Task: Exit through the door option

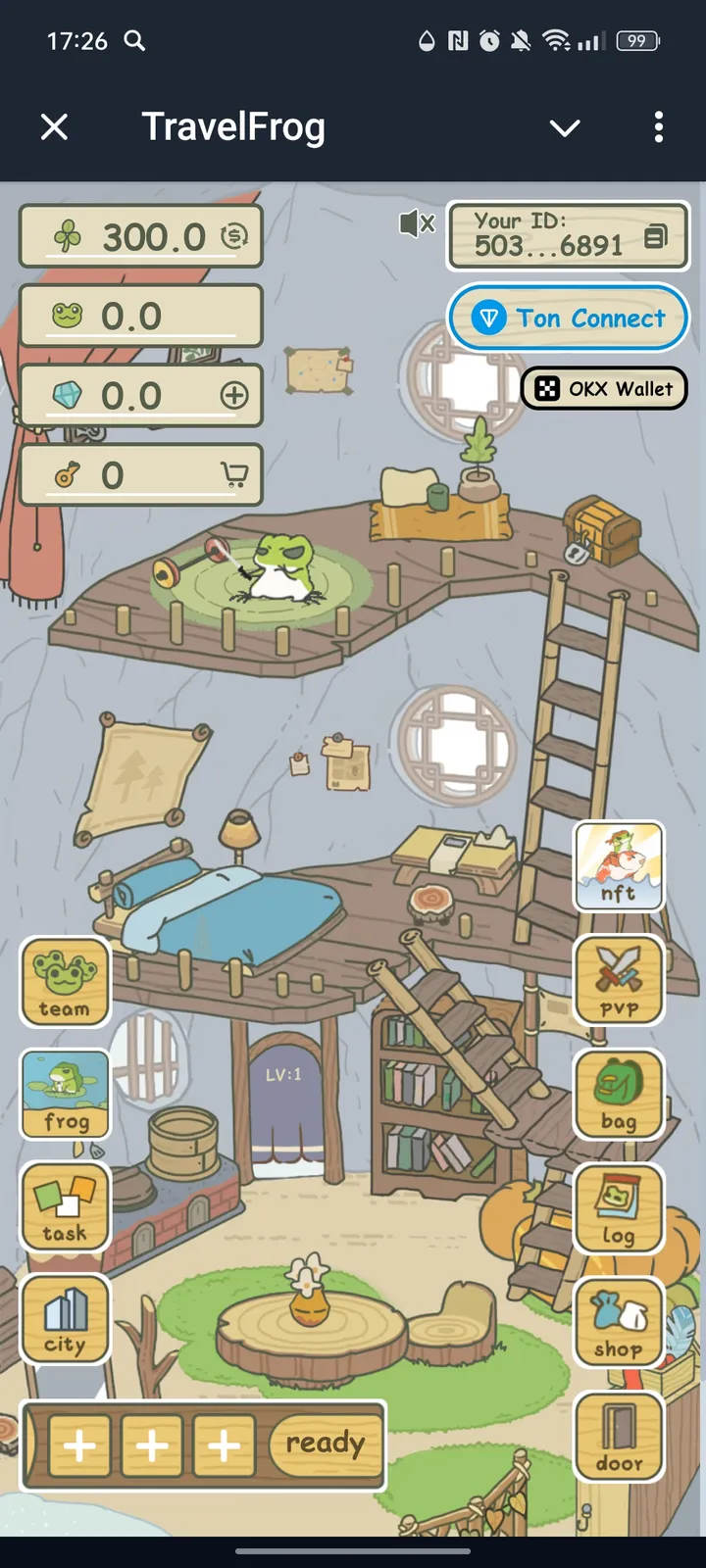Action: [x=619, y=1436]
